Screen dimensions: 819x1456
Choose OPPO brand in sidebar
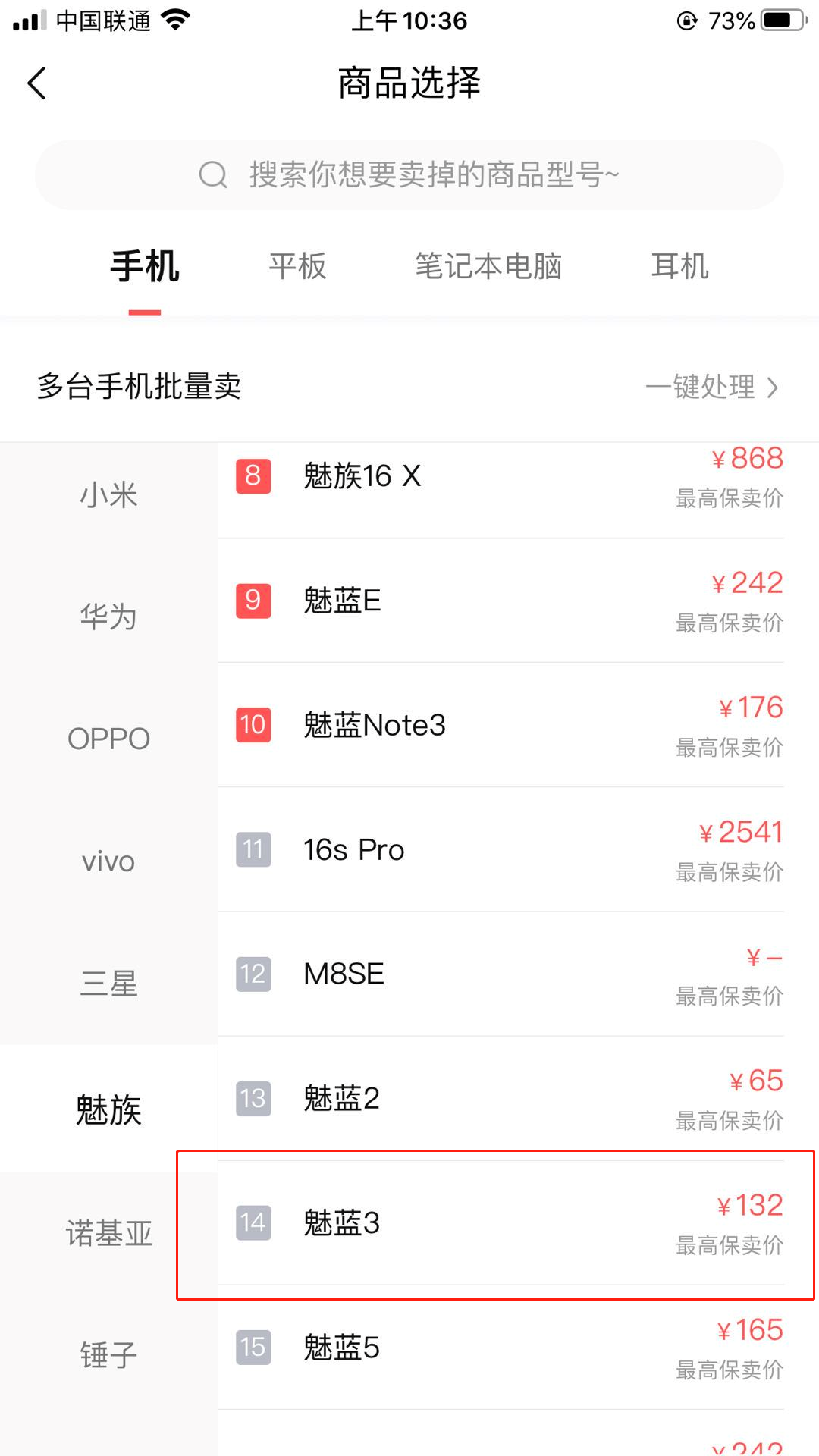click(x=108, y=739)
